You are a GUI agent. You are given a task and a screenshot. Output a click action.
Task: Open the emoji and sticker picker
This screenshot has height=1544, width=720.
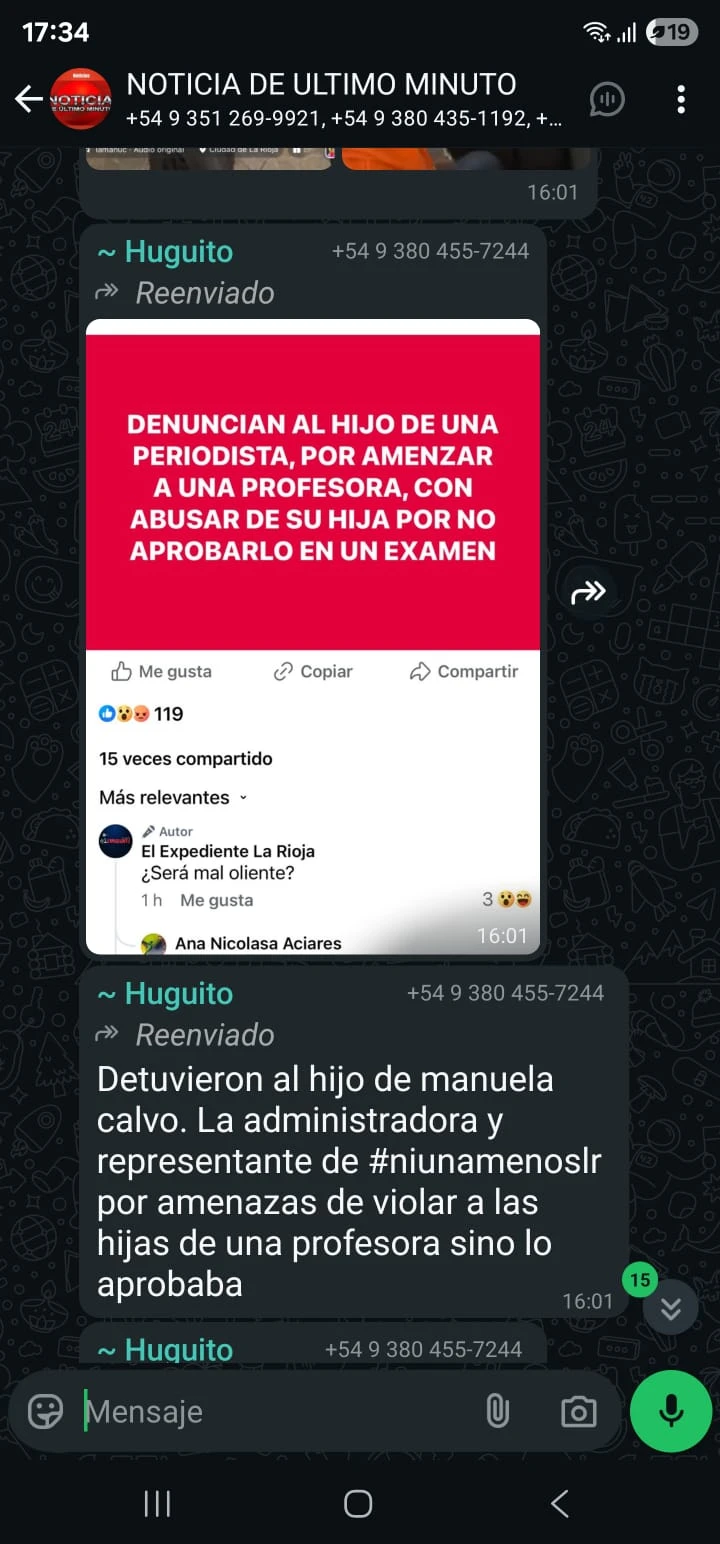pyautogui.click(x=45, y=1411)
